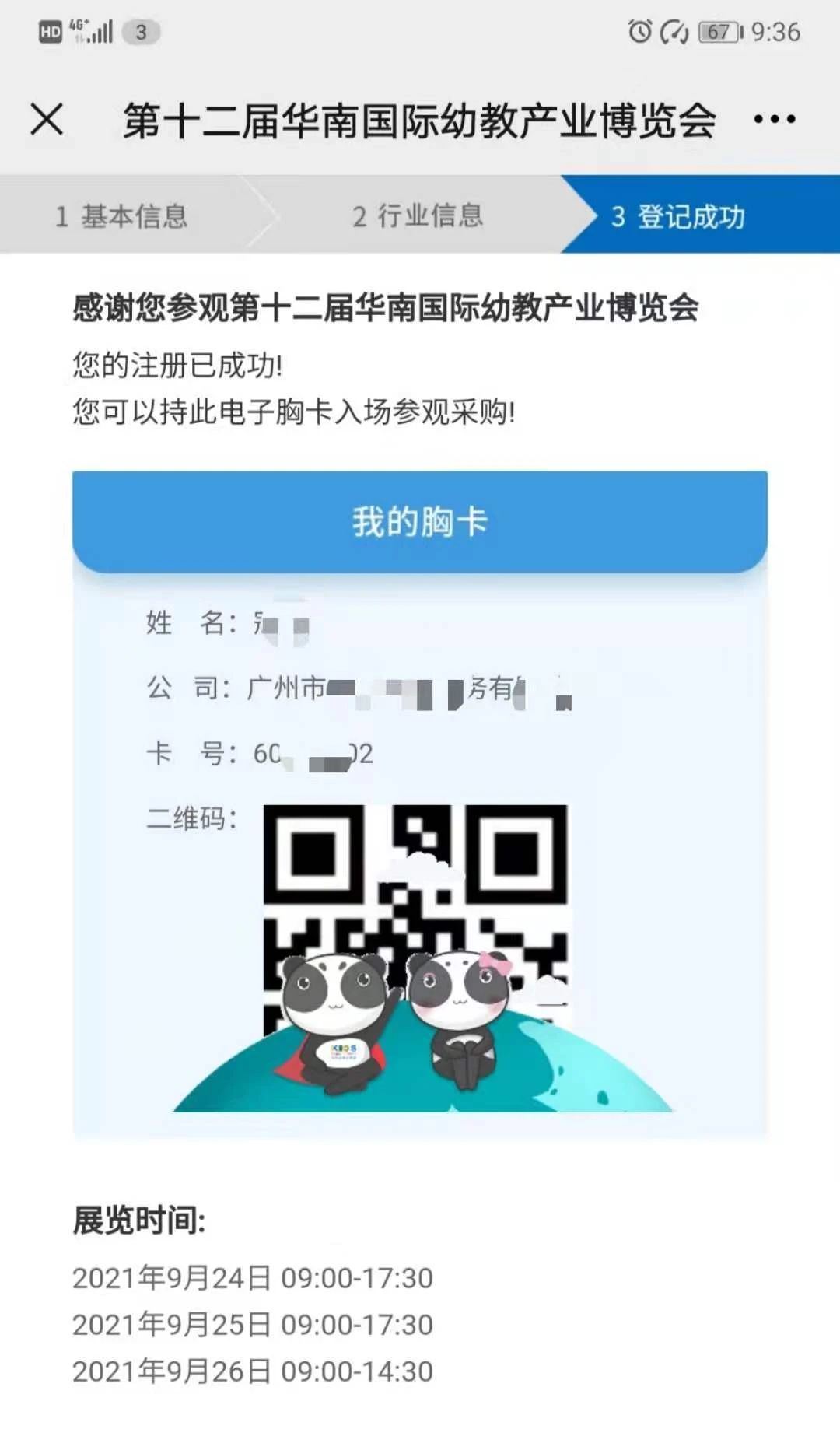840x1436 pixels.
Task: Go to step 1 基本信息
Action: (x=122, y=215)
